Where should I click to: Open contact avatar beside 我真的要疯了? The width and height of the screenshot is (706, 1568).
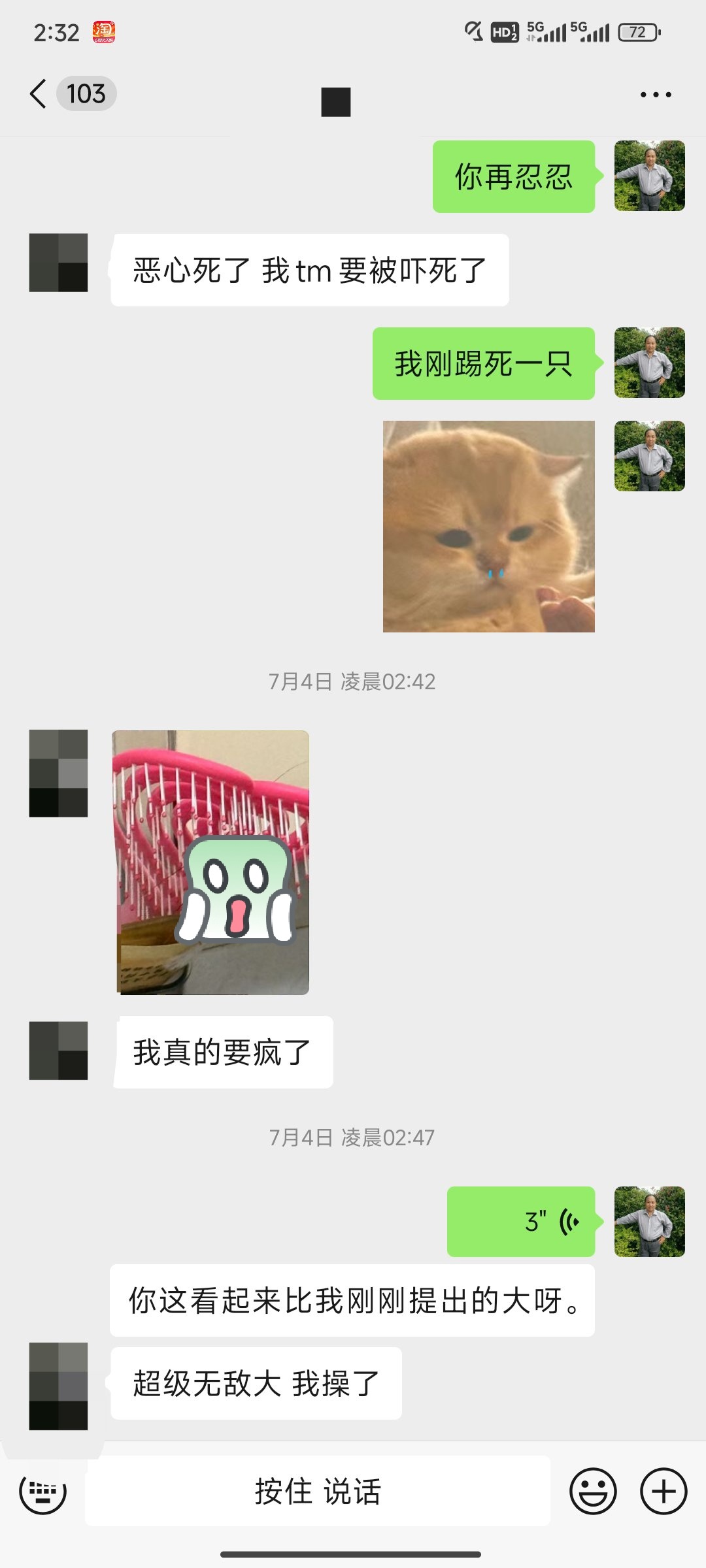[58, 1051]
